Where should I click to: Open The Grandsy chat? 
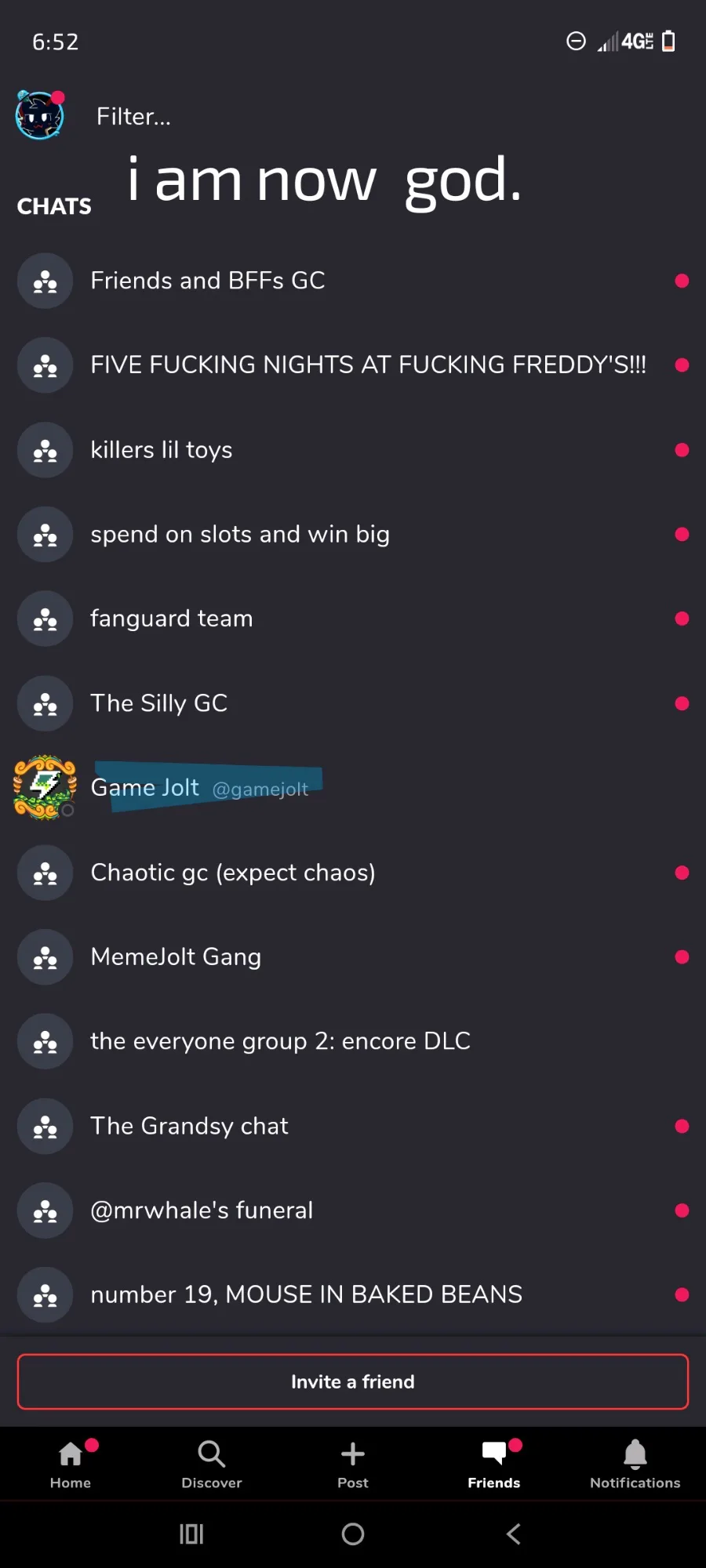click(353, 1126)
